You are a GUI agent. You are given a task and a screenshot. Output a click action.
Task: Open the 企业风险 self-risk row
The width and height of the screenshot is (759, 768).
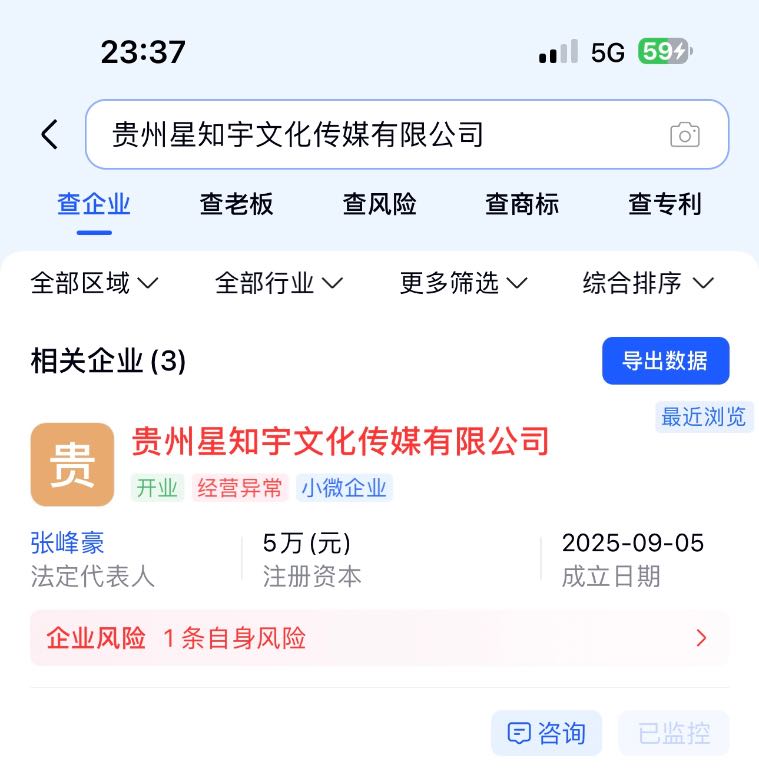(379, 638)
